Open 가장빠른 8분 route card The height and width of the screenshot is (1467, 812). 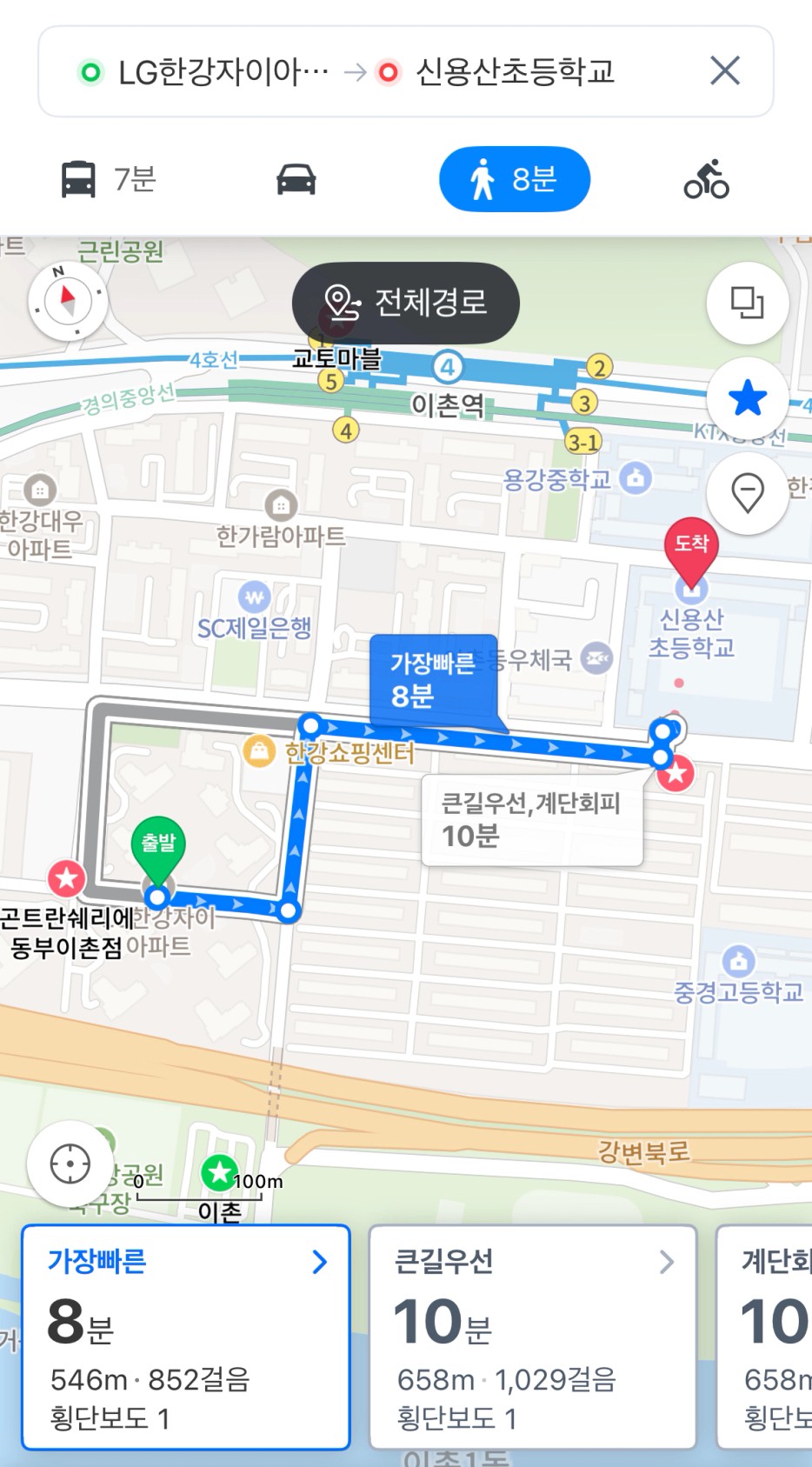[x=185, y=1337]
